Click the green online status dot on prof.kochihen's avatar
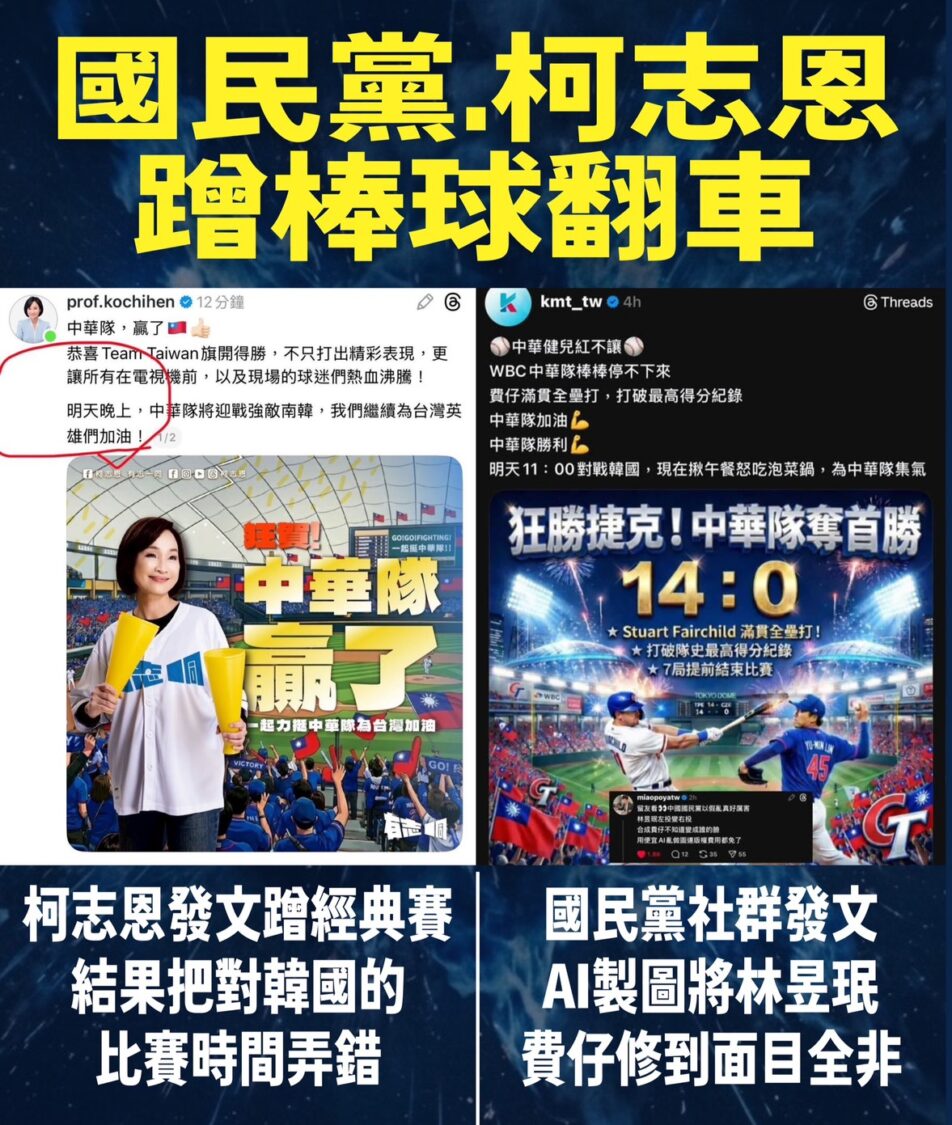The image size is (952, 1125). (x=48, y=333)
